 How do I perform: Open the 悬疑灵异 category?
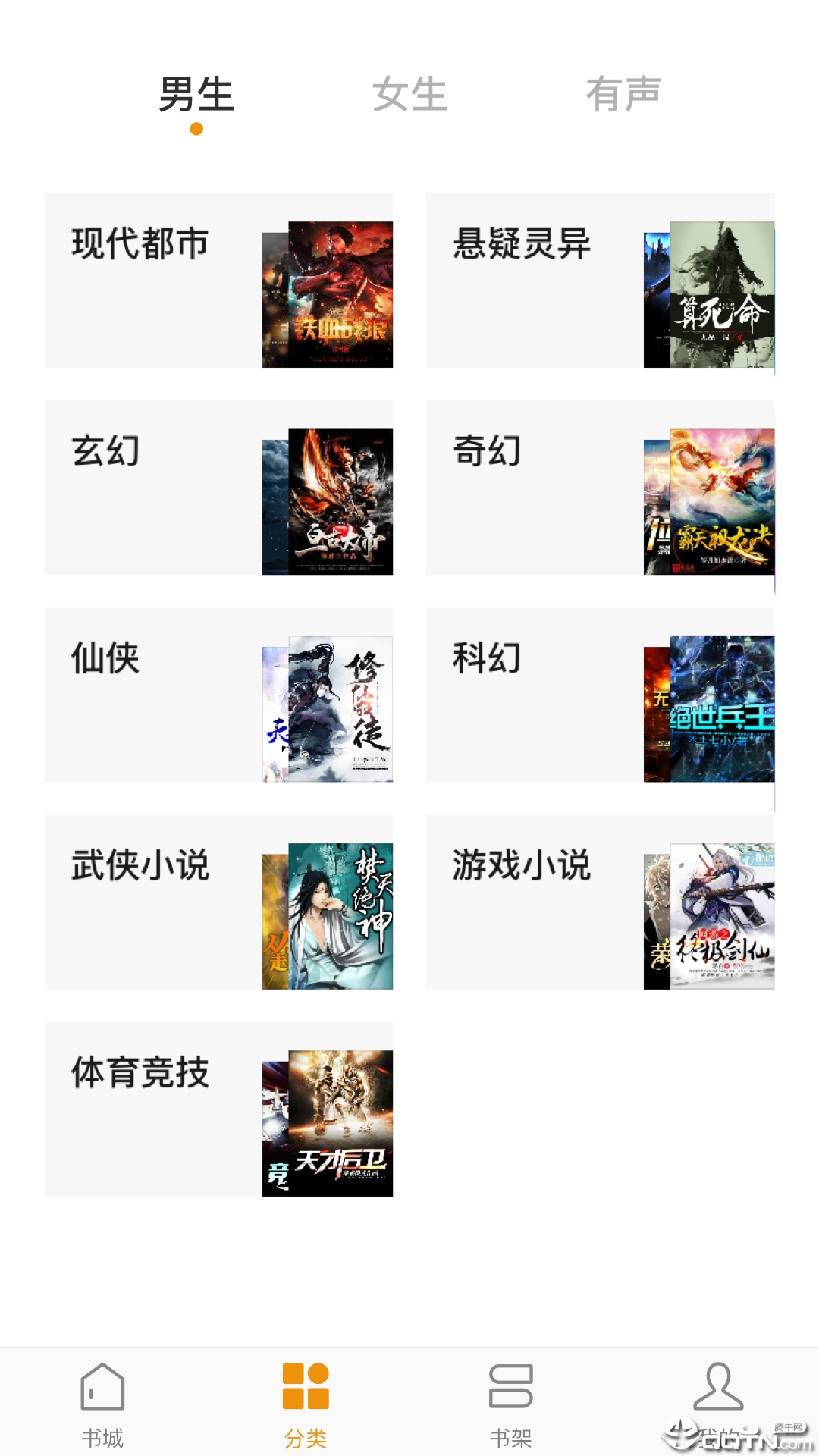tap(522, 244)
